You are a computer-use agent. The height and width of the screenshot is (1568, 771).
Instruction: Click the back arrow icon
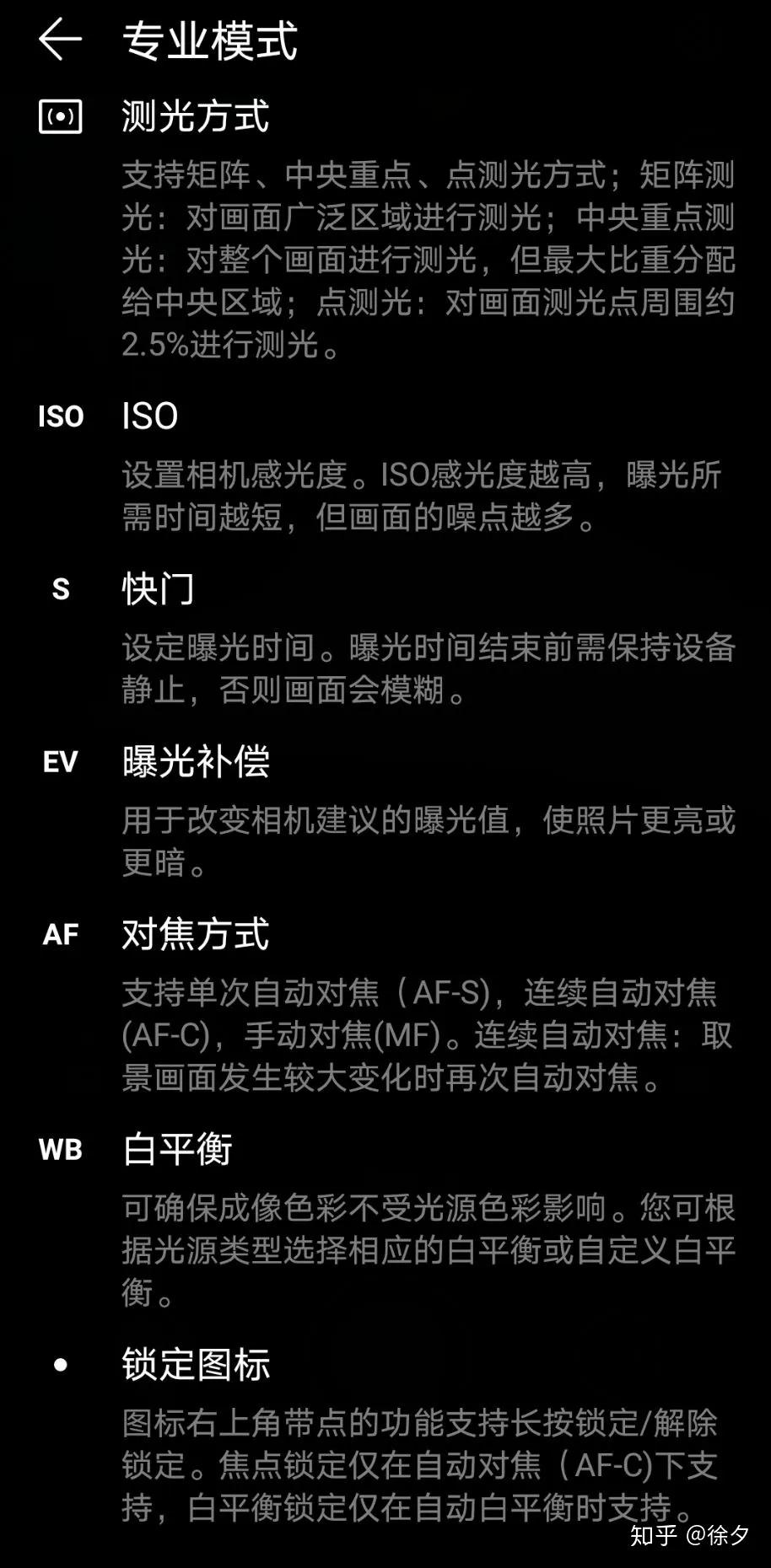61,40
